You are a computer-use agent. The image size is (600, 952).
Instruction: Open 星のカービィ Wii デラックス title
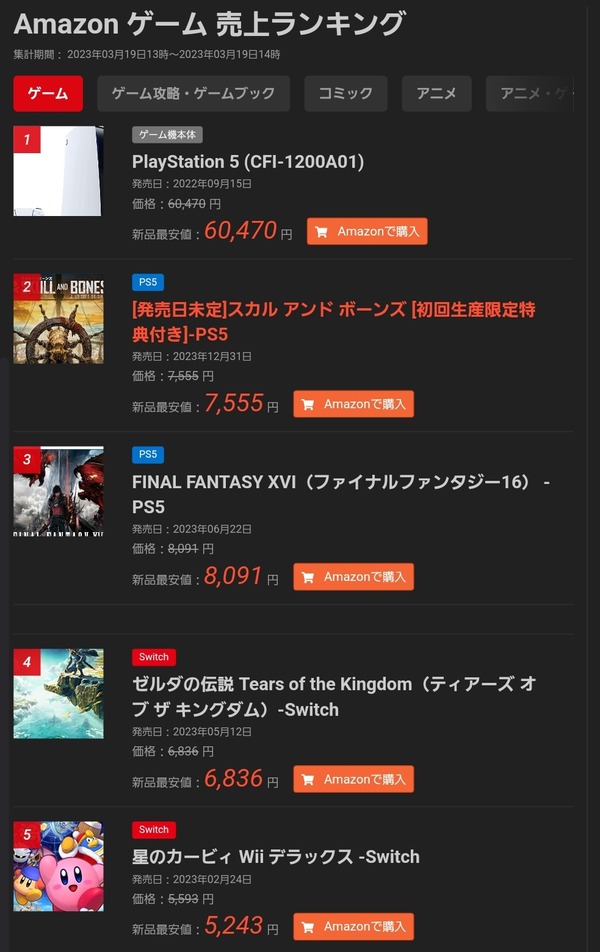click(276, 857)
